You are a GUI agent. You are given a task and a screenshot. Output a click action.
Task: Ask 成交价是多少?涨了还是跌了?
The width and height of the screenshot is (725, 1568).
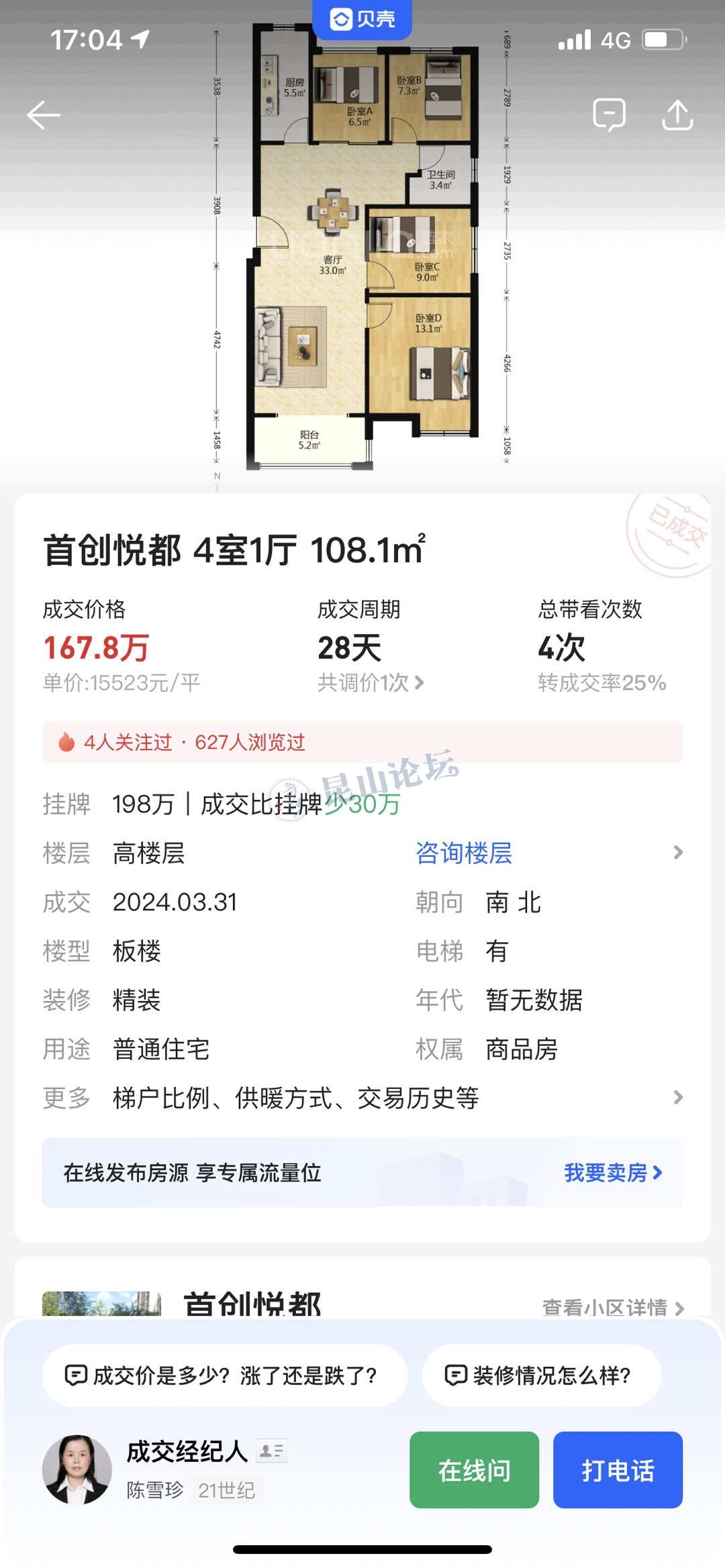pos(224,1375)
